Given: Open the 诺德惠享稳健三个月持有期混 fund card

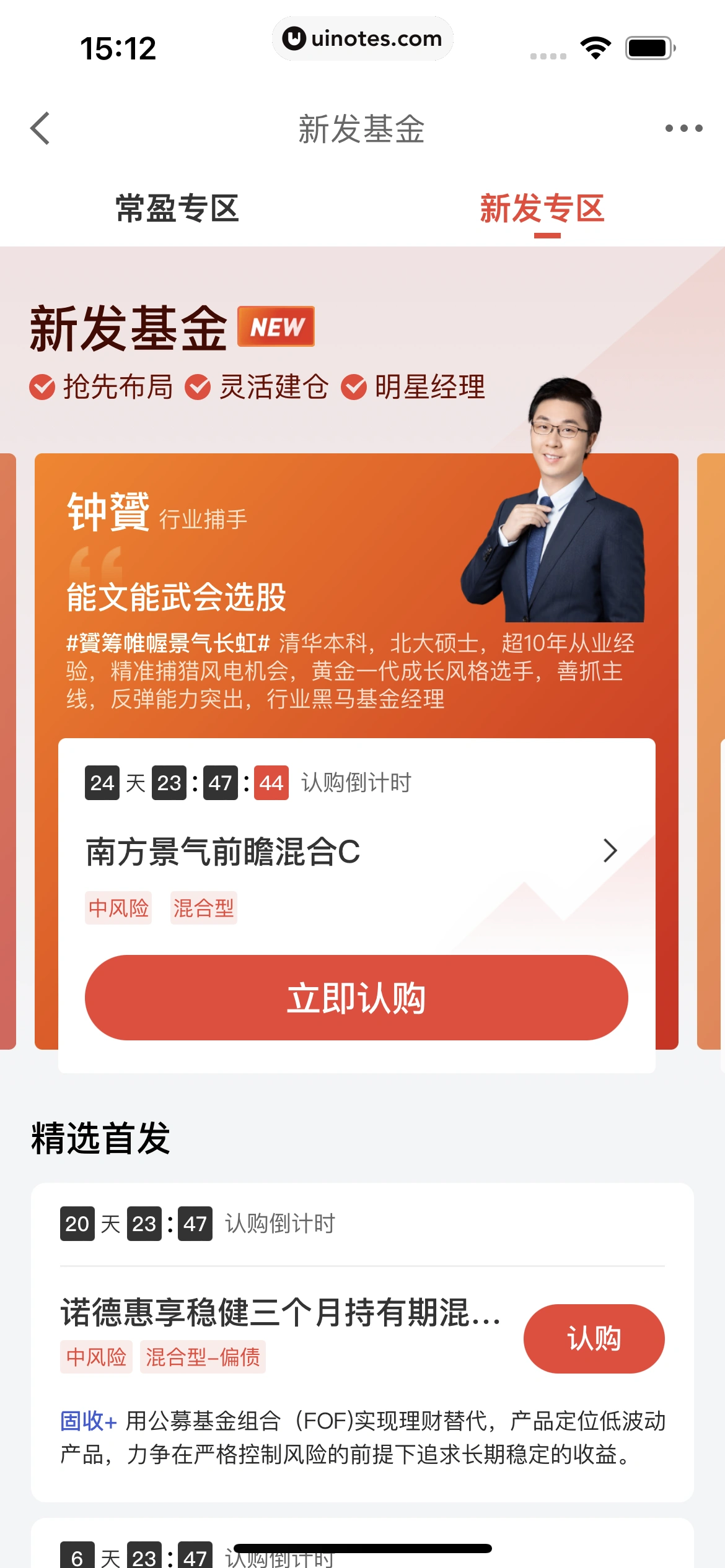Looking at the screenshot, I should pyautogui.click(x=280, y=1312).
